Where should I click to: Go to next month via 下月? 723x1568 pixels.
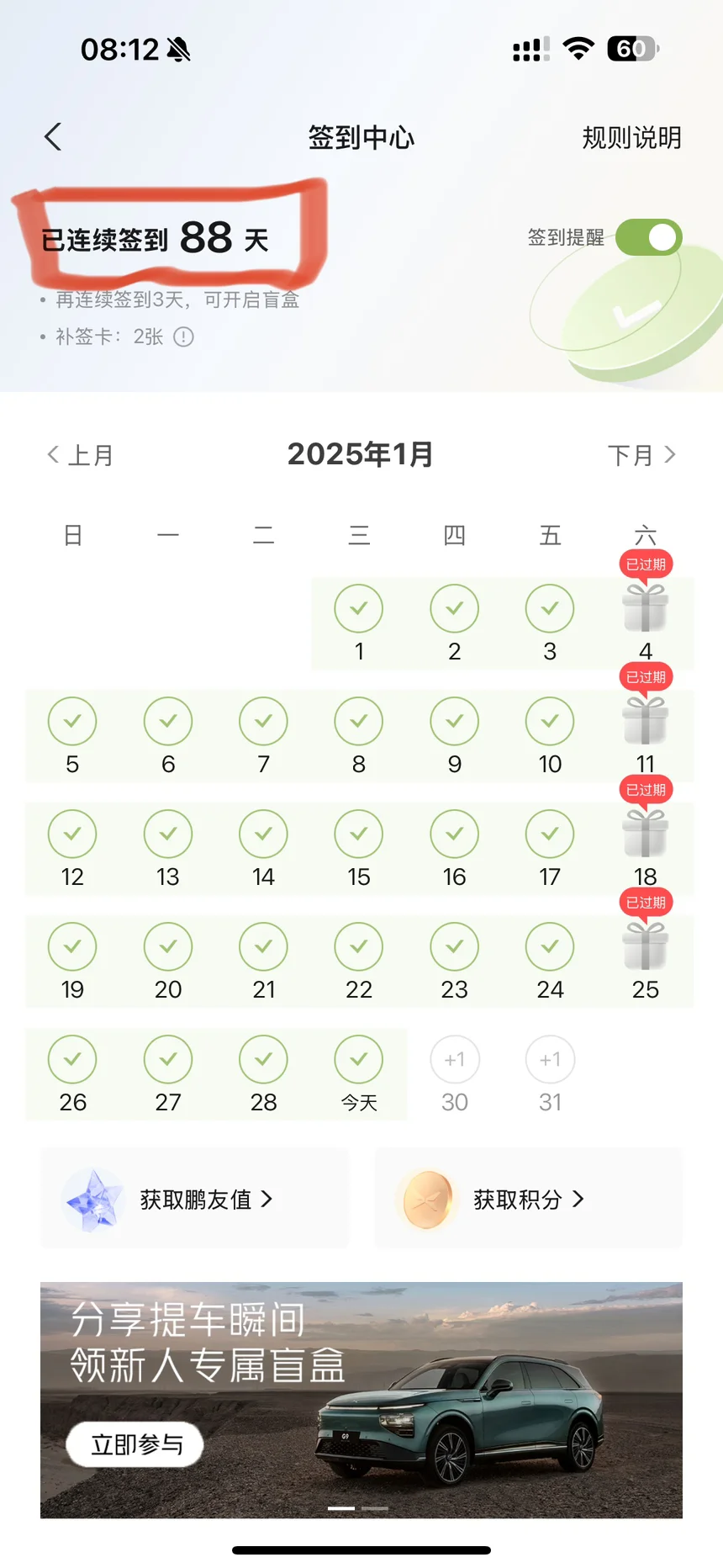(x=642, y=455)
